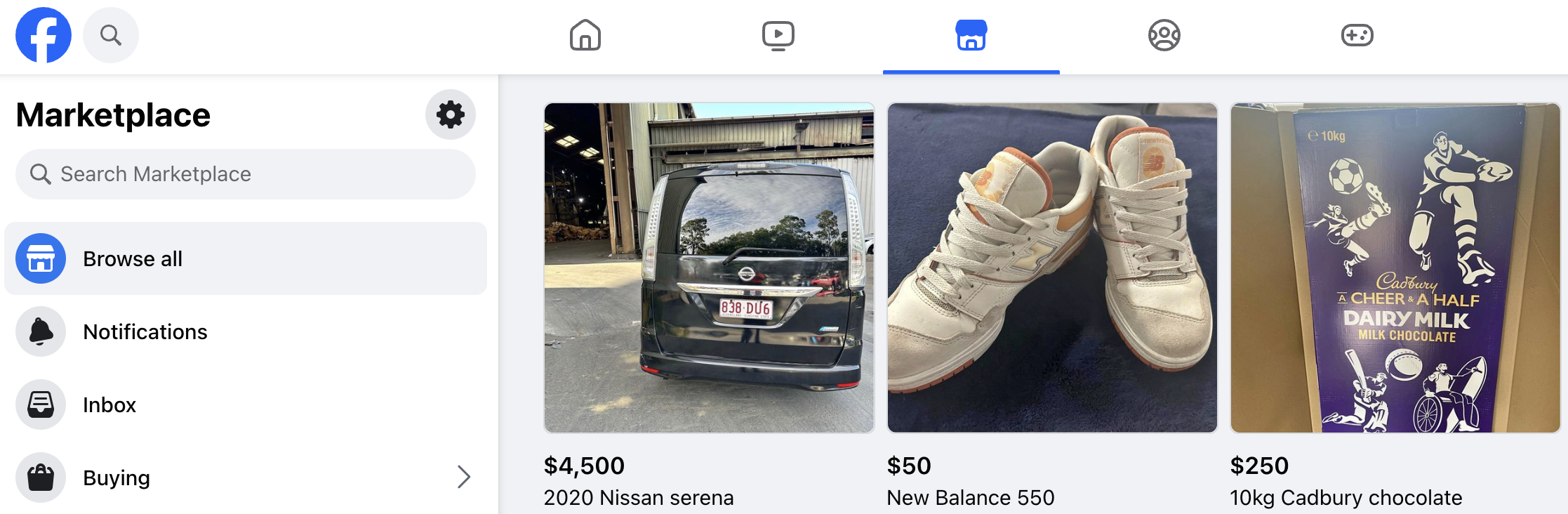Open the Facebook search icon
Viewport: 1568px width, 514px height.
[111, 35]
